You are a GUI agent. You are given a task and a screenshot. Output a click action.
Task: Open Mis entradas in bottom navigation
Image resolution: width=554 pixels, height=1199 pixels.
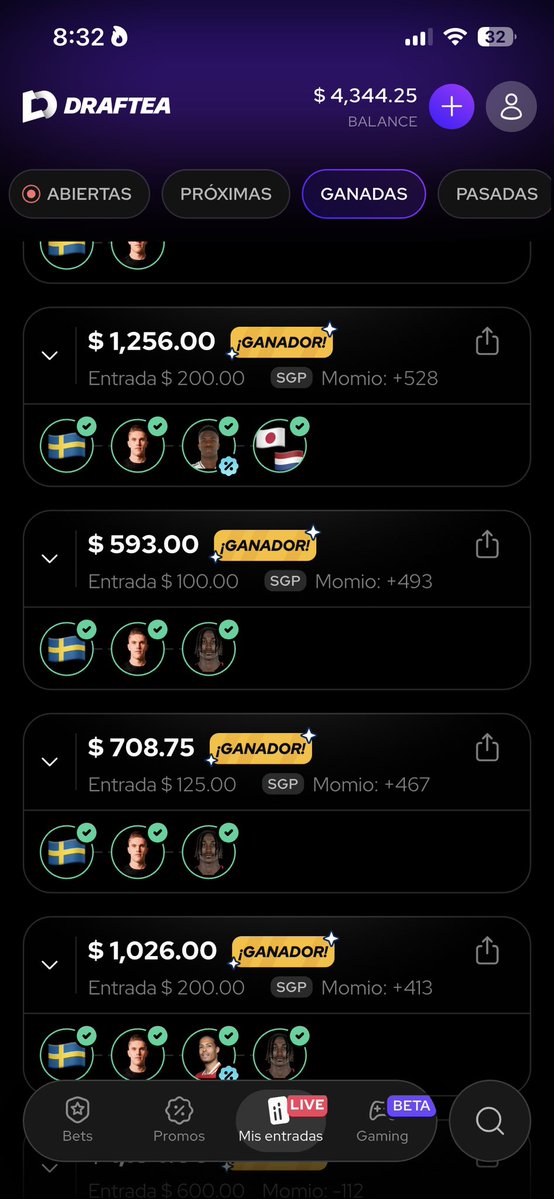click(x=281, y=1120)
